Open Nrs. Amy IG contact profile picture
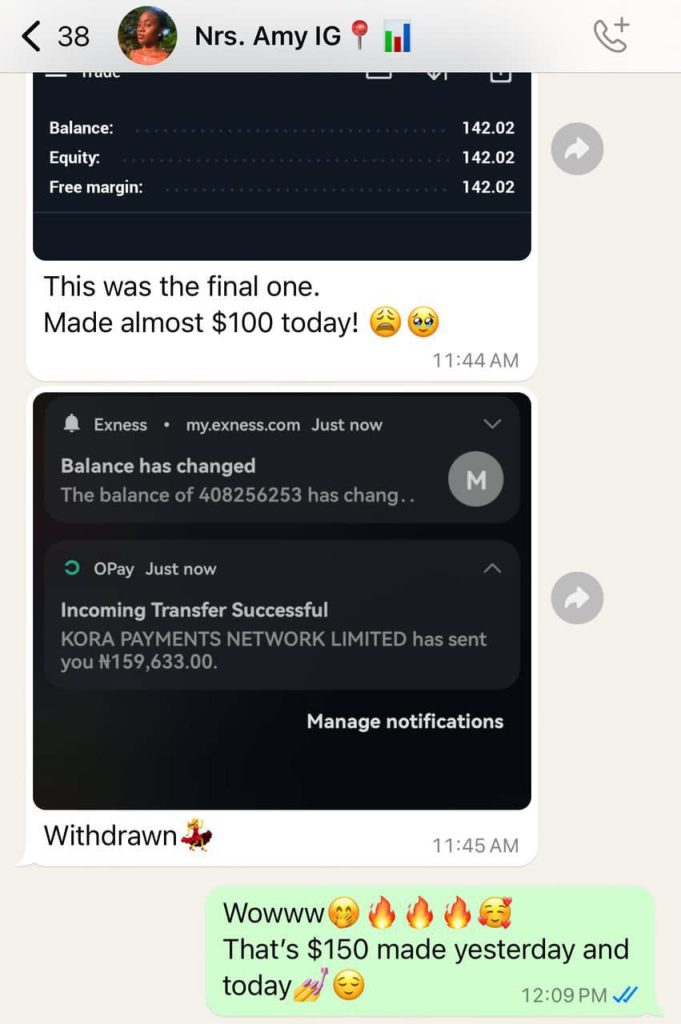Screen dimensions: 681x1024 tap(147, 36)
